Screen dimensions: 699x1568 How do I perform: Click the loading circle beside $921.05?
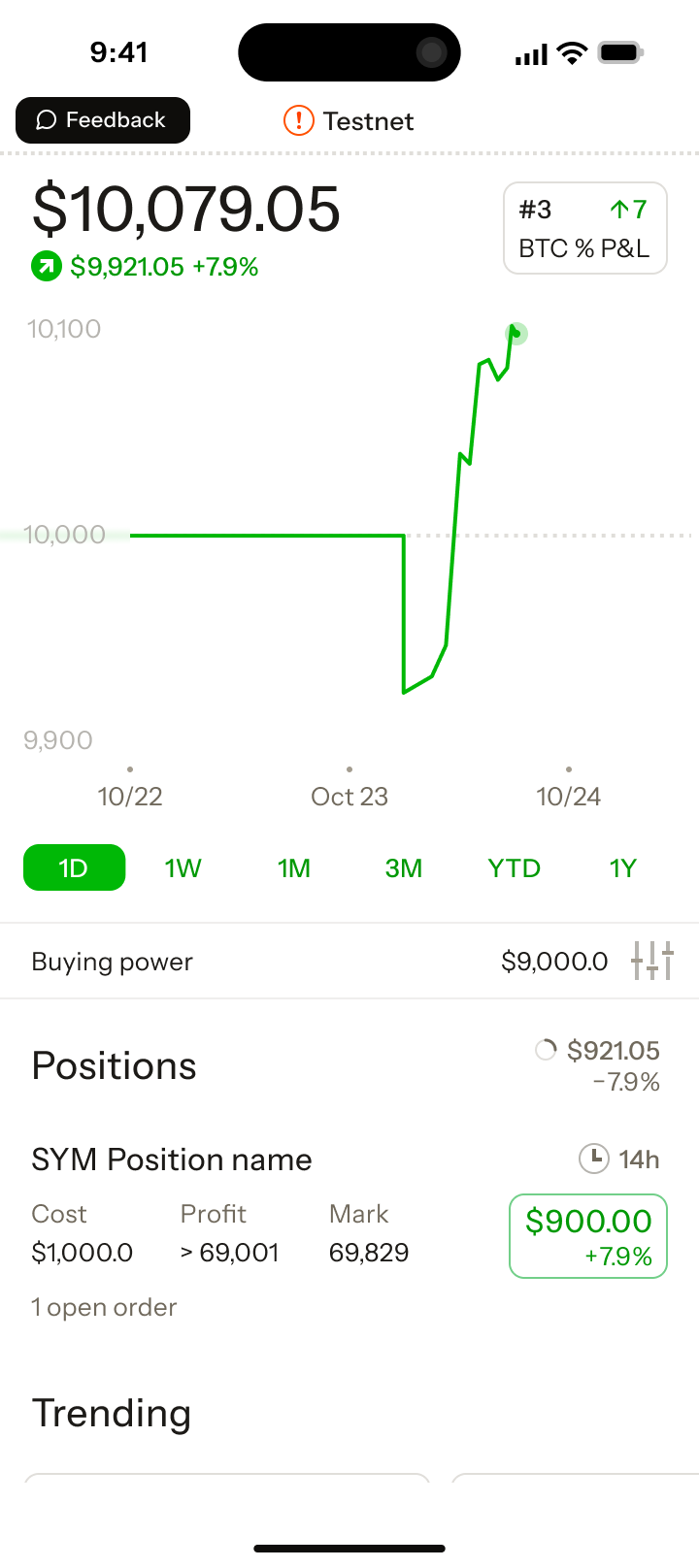click(x=545, y=1049)
